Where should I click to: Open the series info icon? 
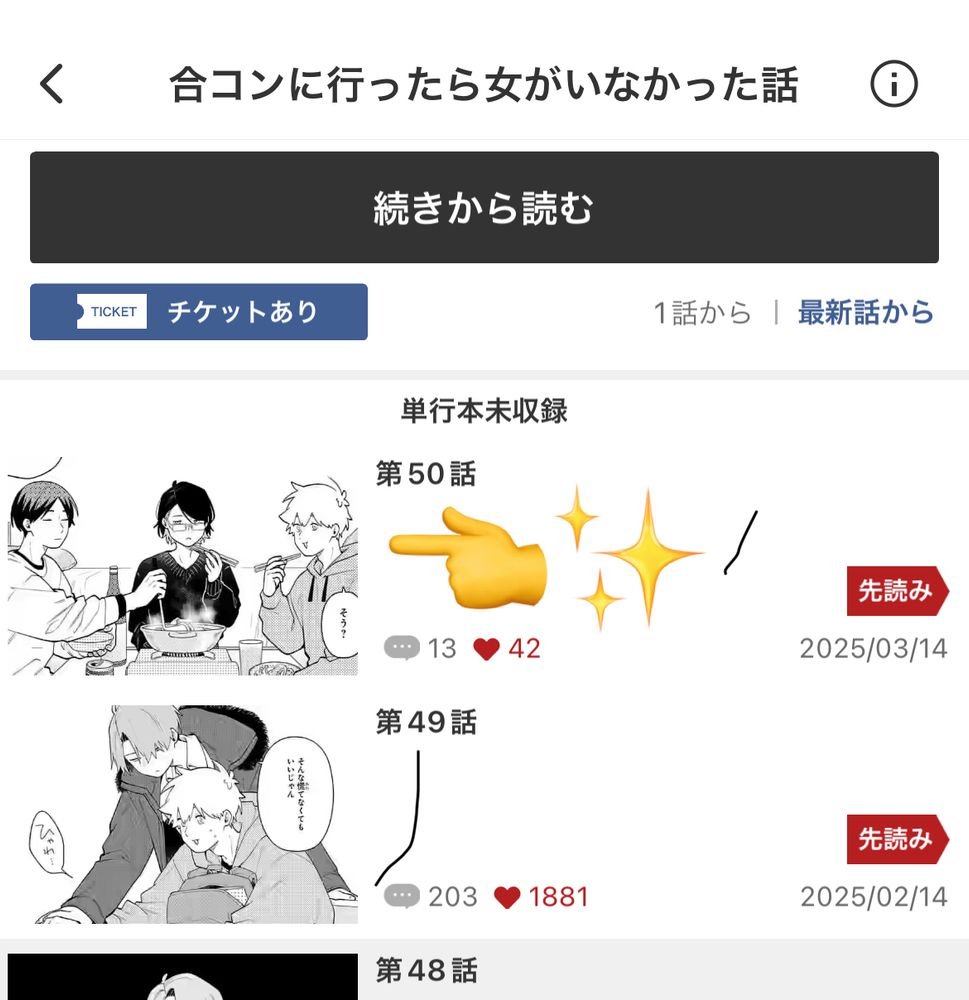[x=893, y=85]
